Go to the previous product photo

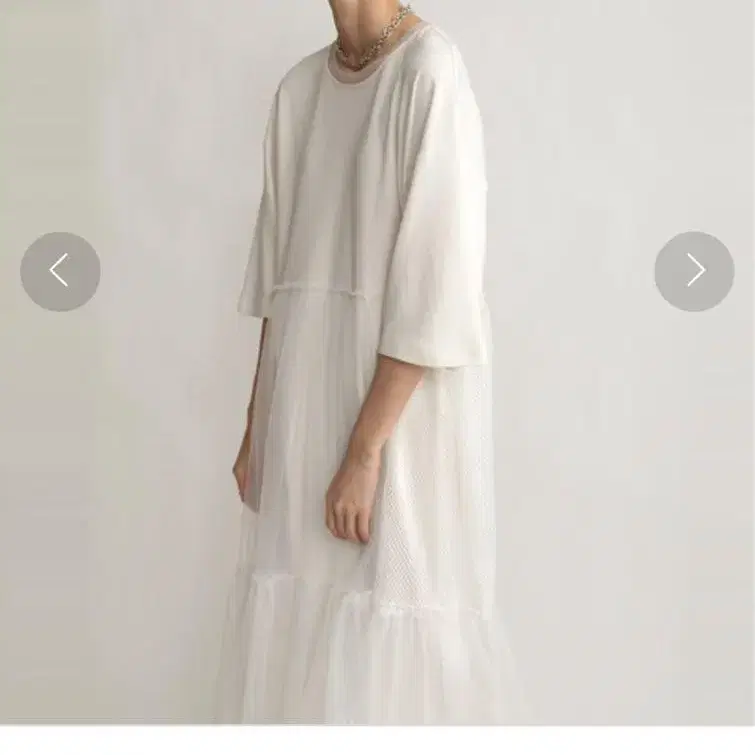pyautogui.click(x=60, y=271)
